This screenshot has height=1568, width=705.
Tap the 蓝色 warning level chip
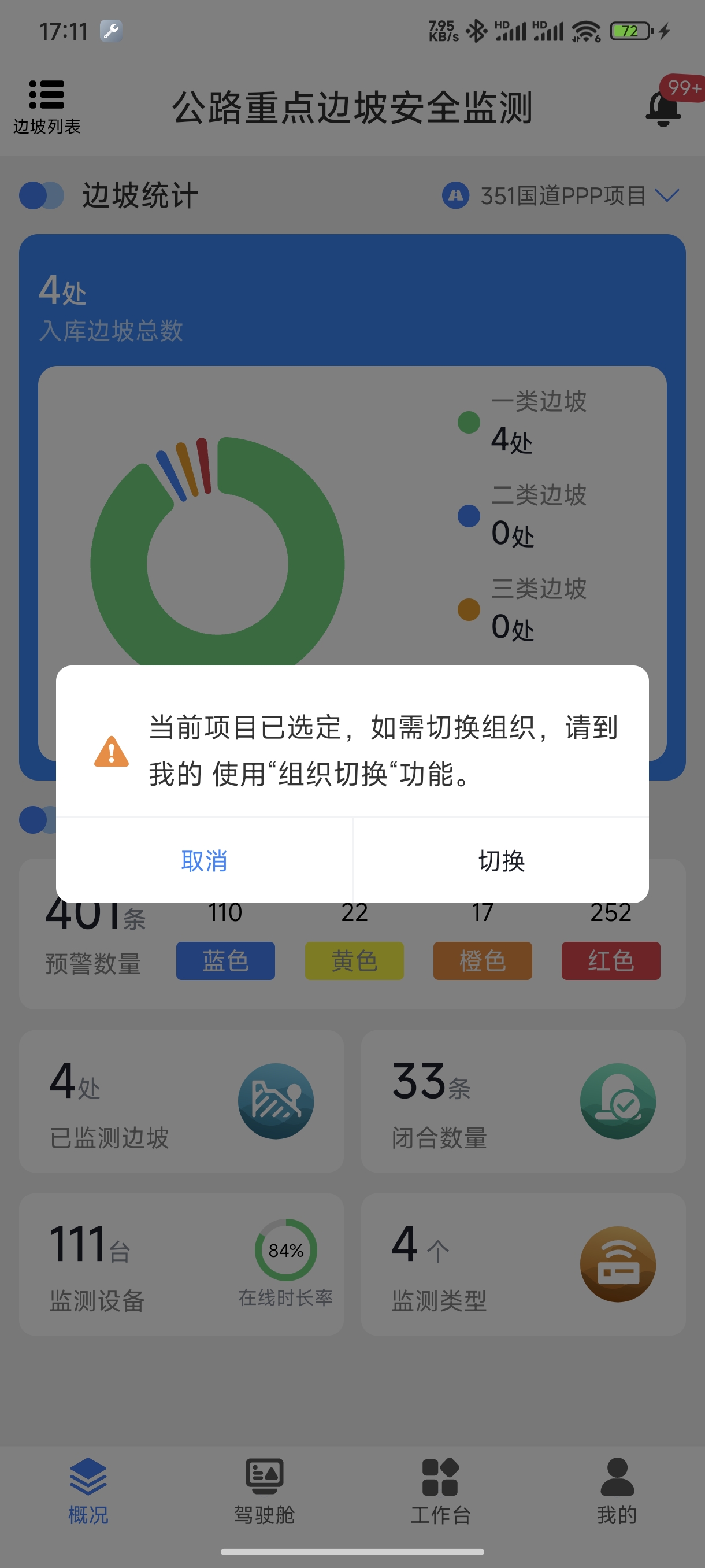225,960
